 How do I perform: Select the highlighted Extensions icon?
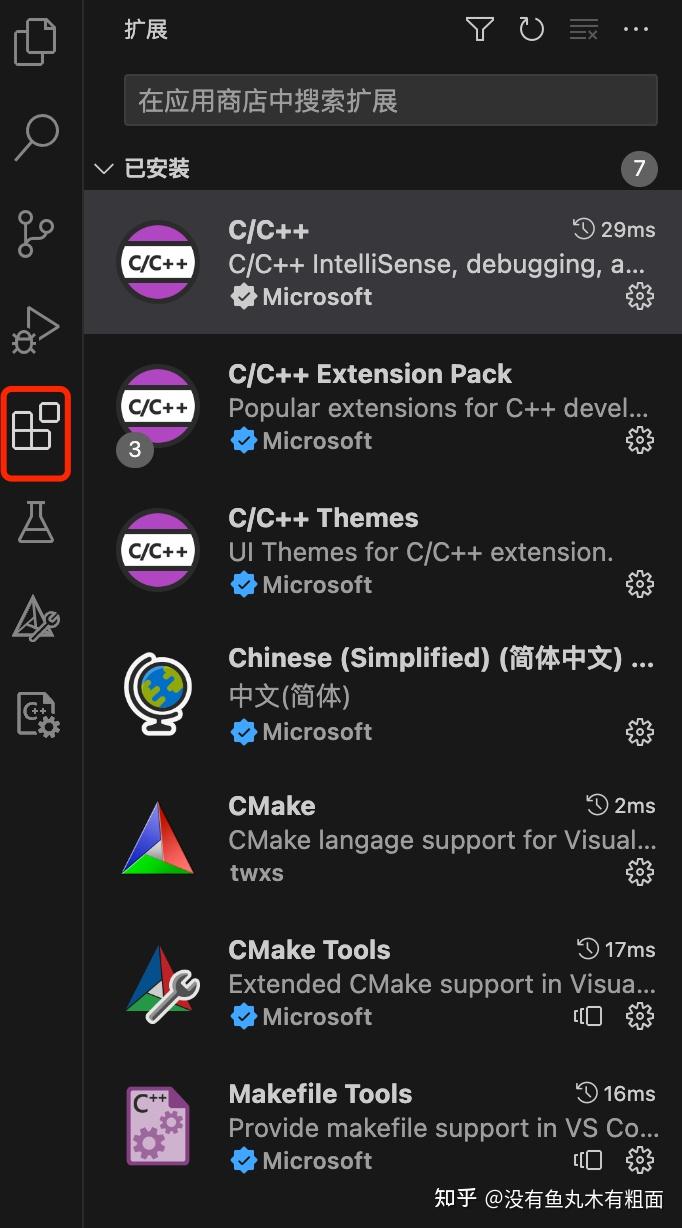point(36,431)
